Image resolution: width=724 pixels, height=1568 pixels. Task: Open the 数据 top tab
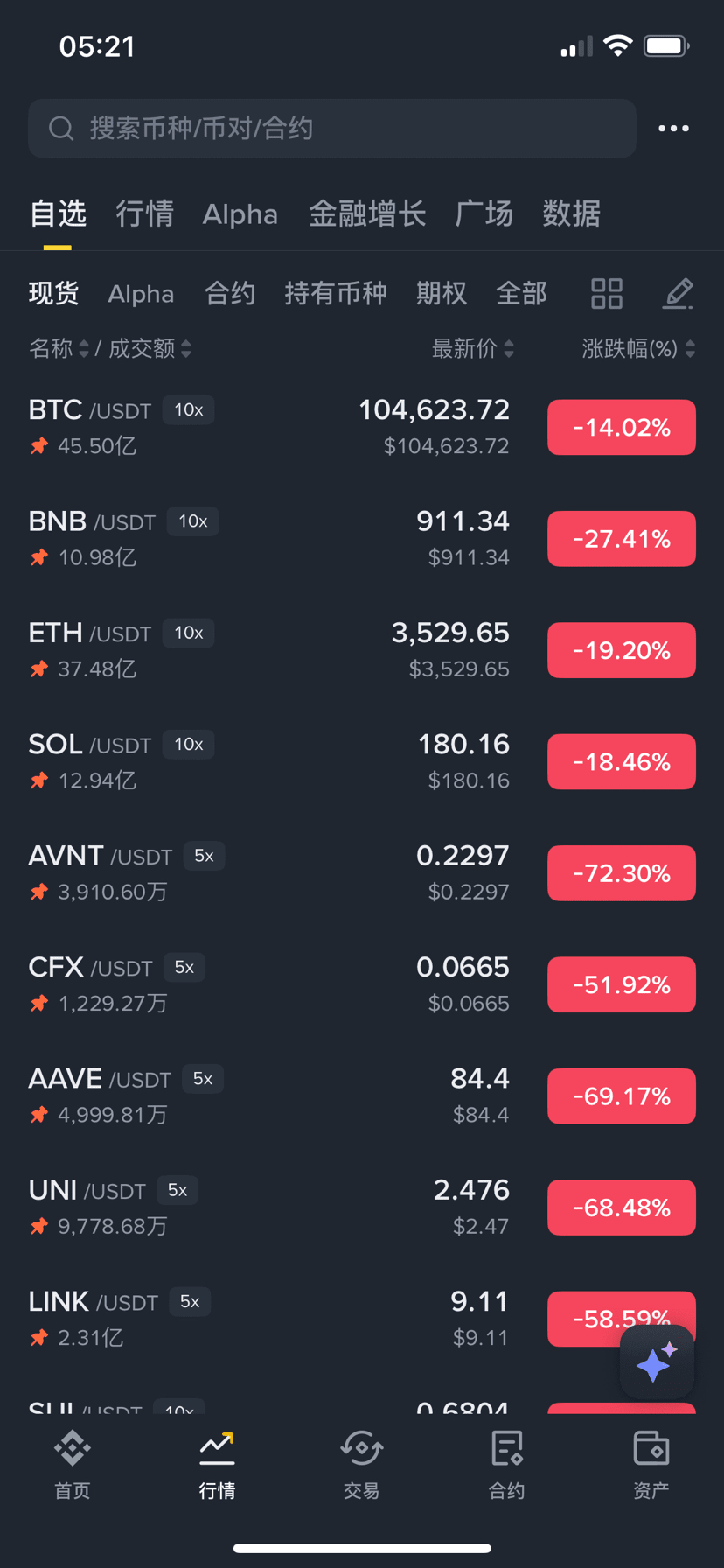pyautogui.click(x=571, y=213)
